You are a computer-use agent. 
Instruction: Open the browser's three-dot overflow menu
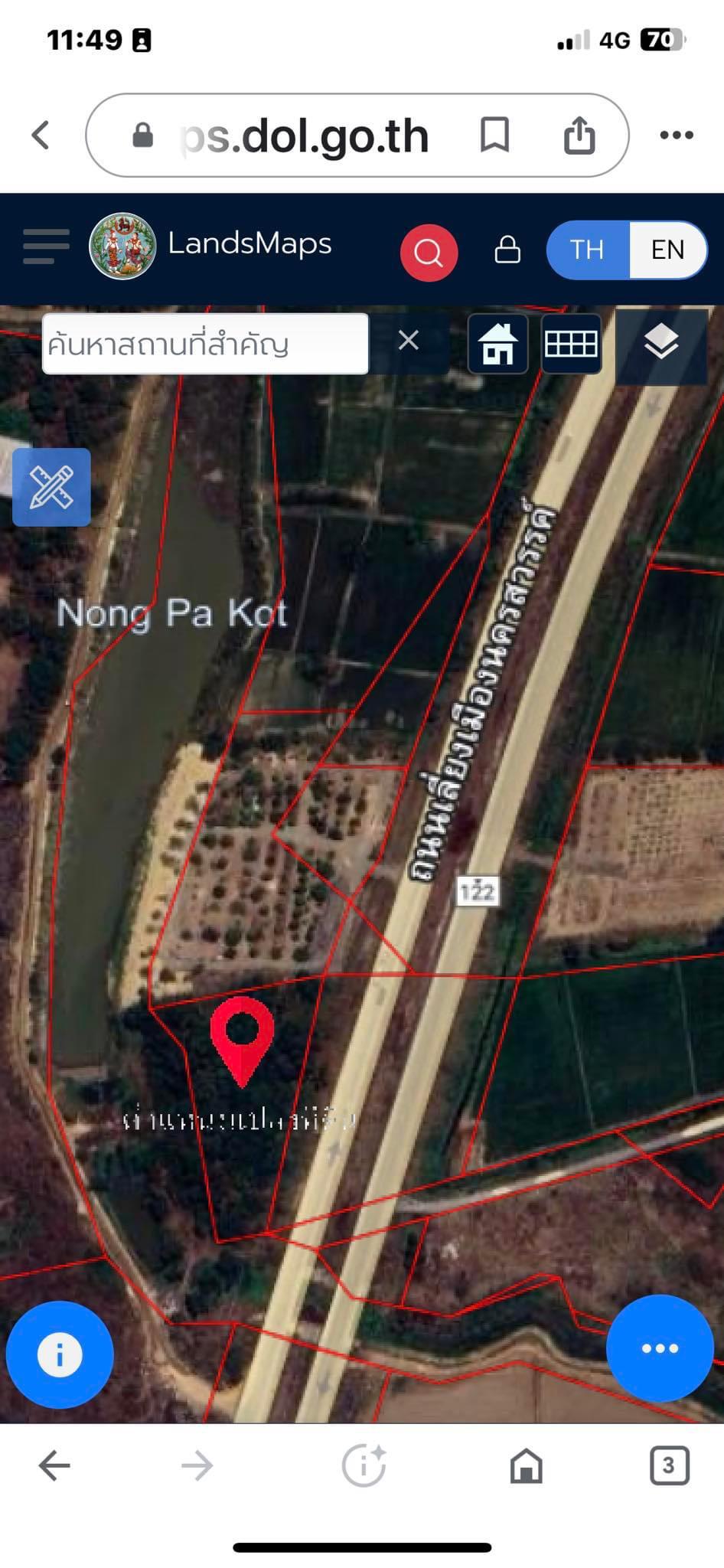(x=677, y=136)
